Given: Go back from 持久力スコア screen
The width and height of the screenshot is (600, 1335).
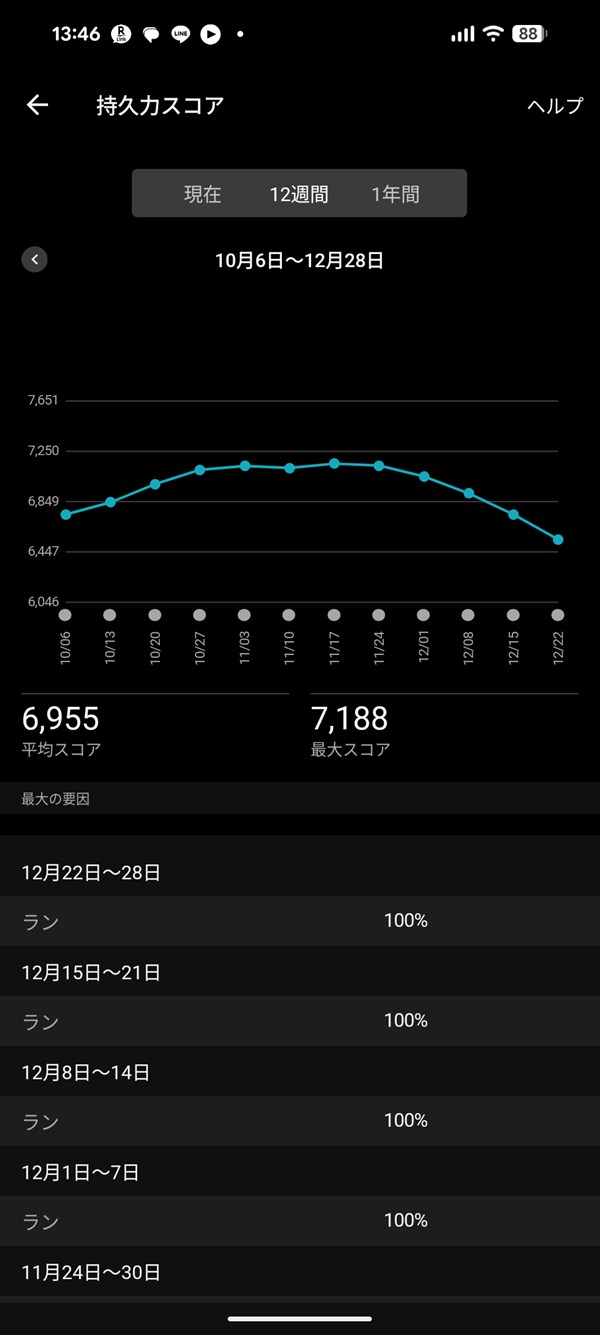Looking at the screenshot, I should (x=37, y=105).
